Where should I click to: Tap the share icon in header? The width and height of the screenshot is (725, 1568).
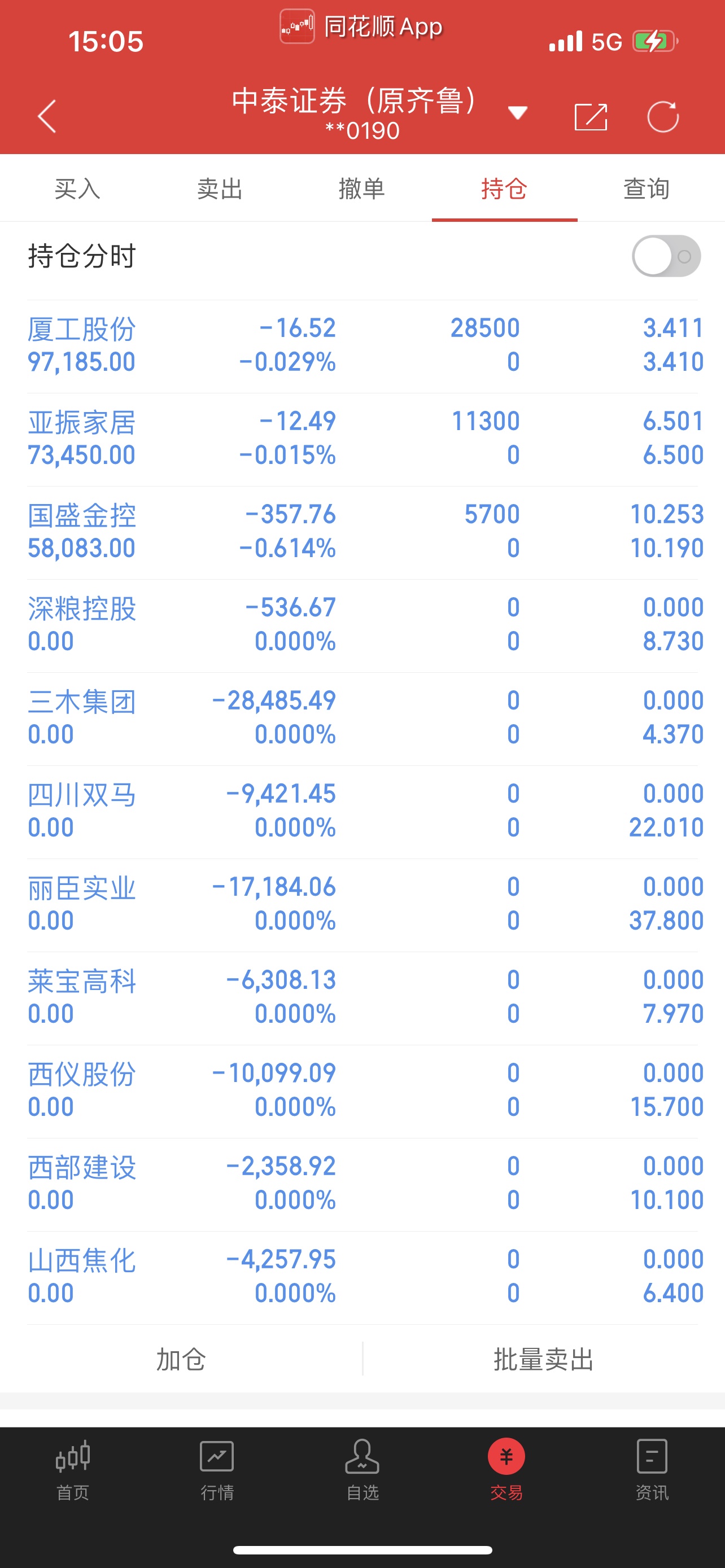591,117
